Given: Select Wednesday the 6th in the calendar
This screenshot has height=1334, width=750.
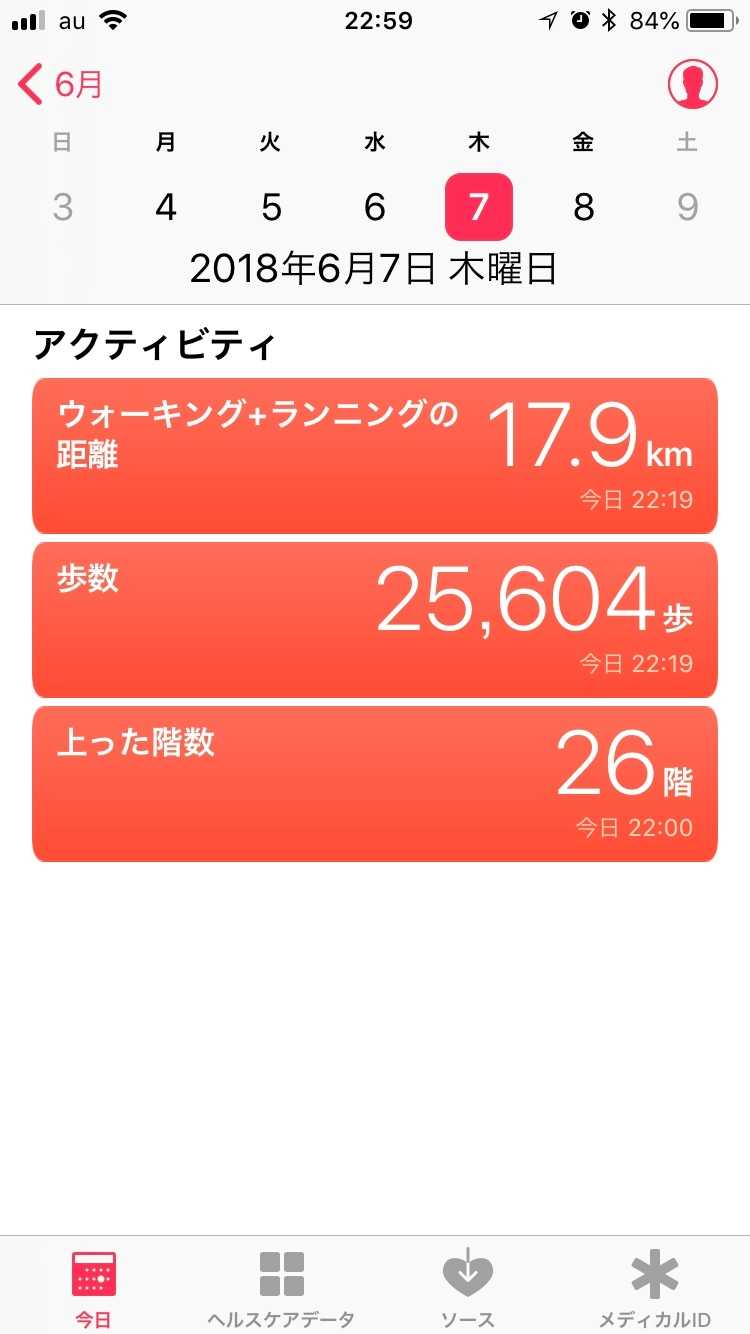Looking at the screenshot, I should [375, 207].
